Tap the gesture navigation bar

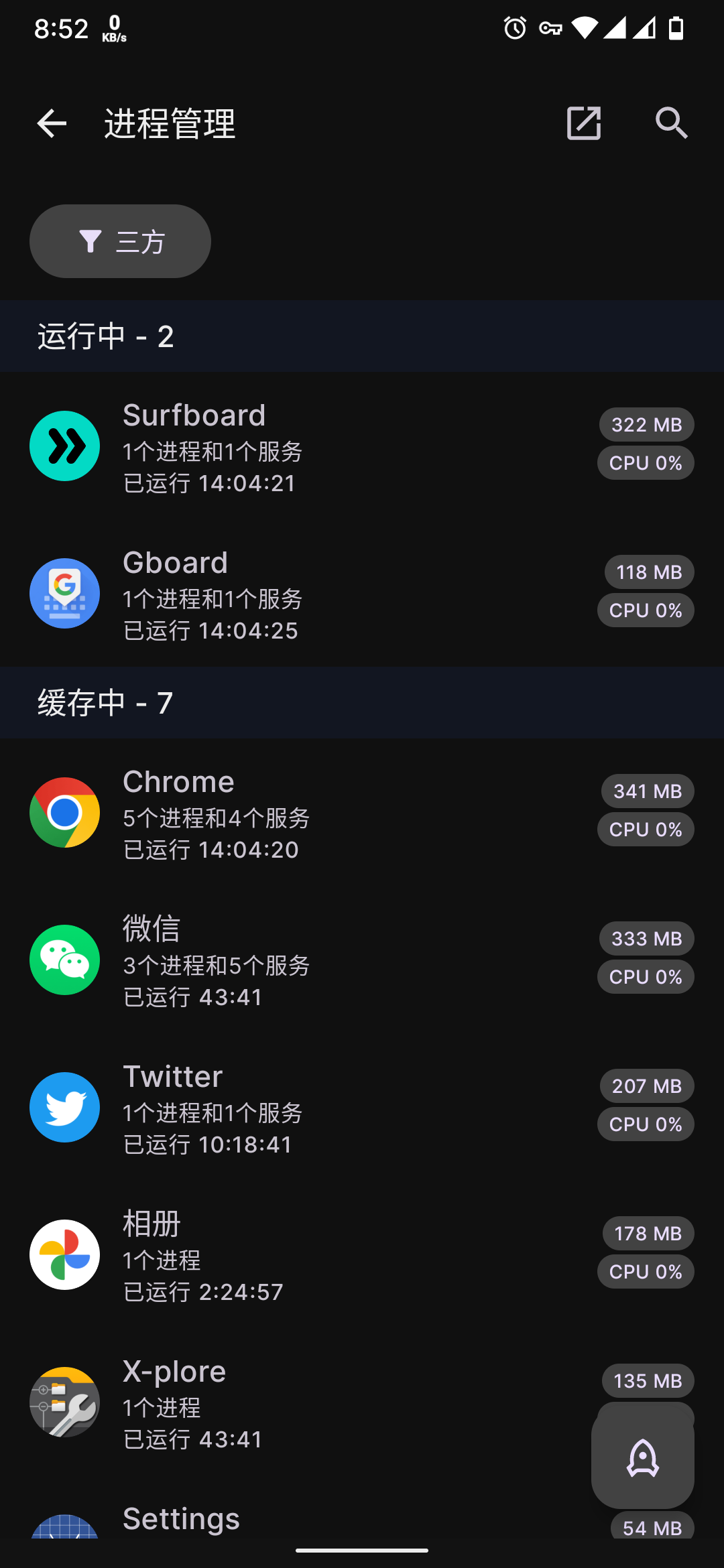[x=362, y=1550]
